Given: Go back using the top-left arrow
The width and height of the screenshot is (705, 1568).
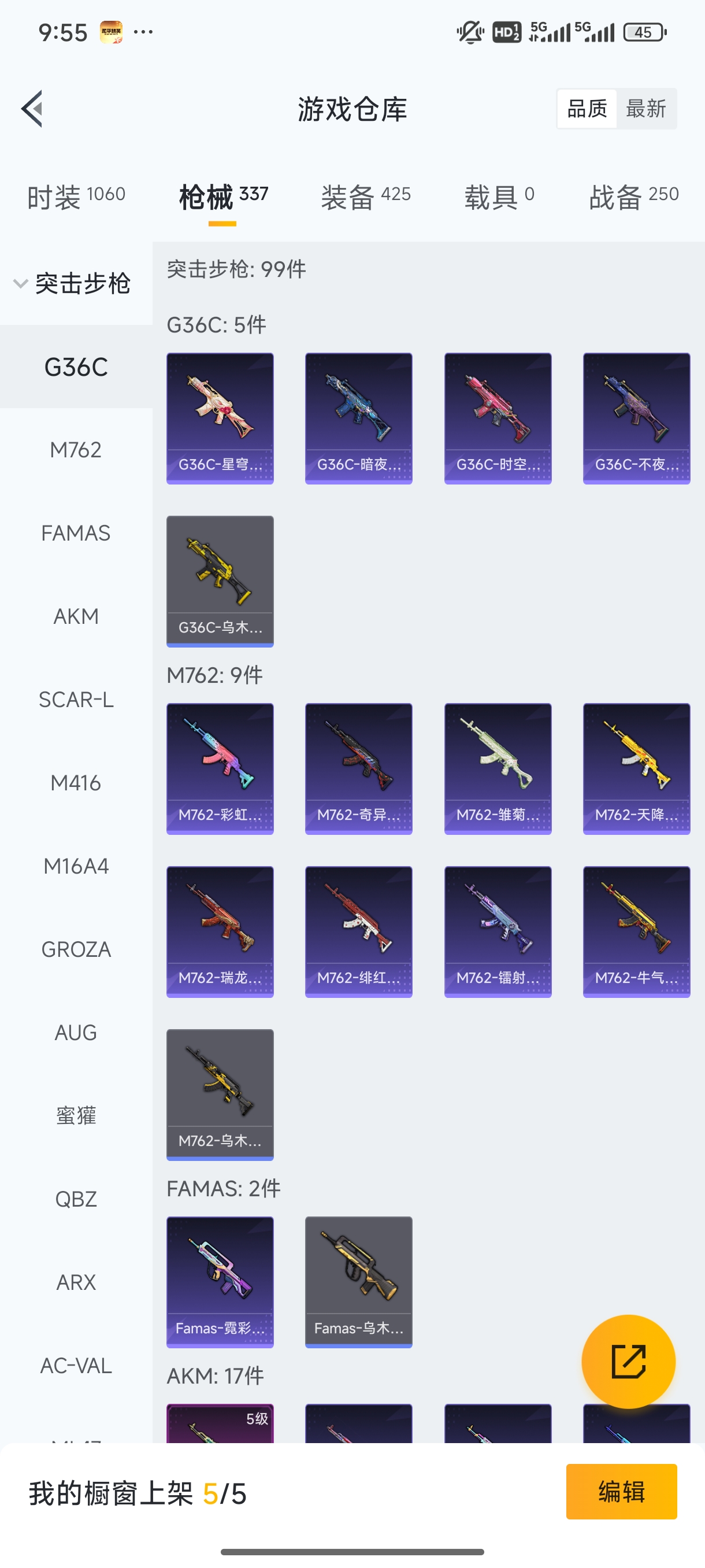Looking at the screenshot, I should click(x=32, y=109).
